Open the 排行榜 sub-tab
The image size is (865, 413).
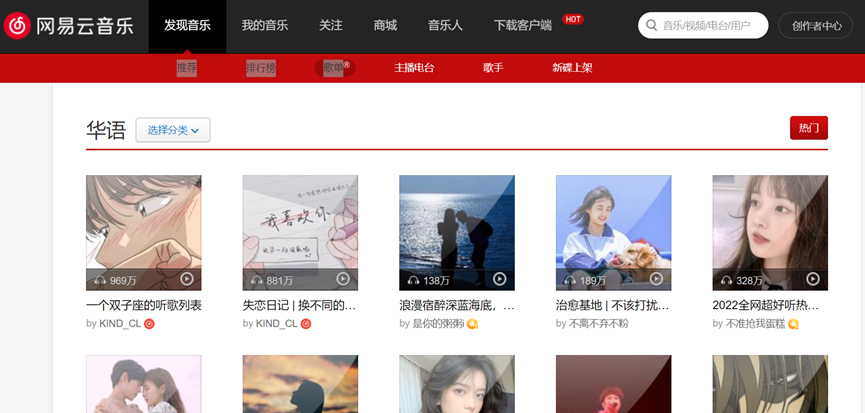point(260,68)
